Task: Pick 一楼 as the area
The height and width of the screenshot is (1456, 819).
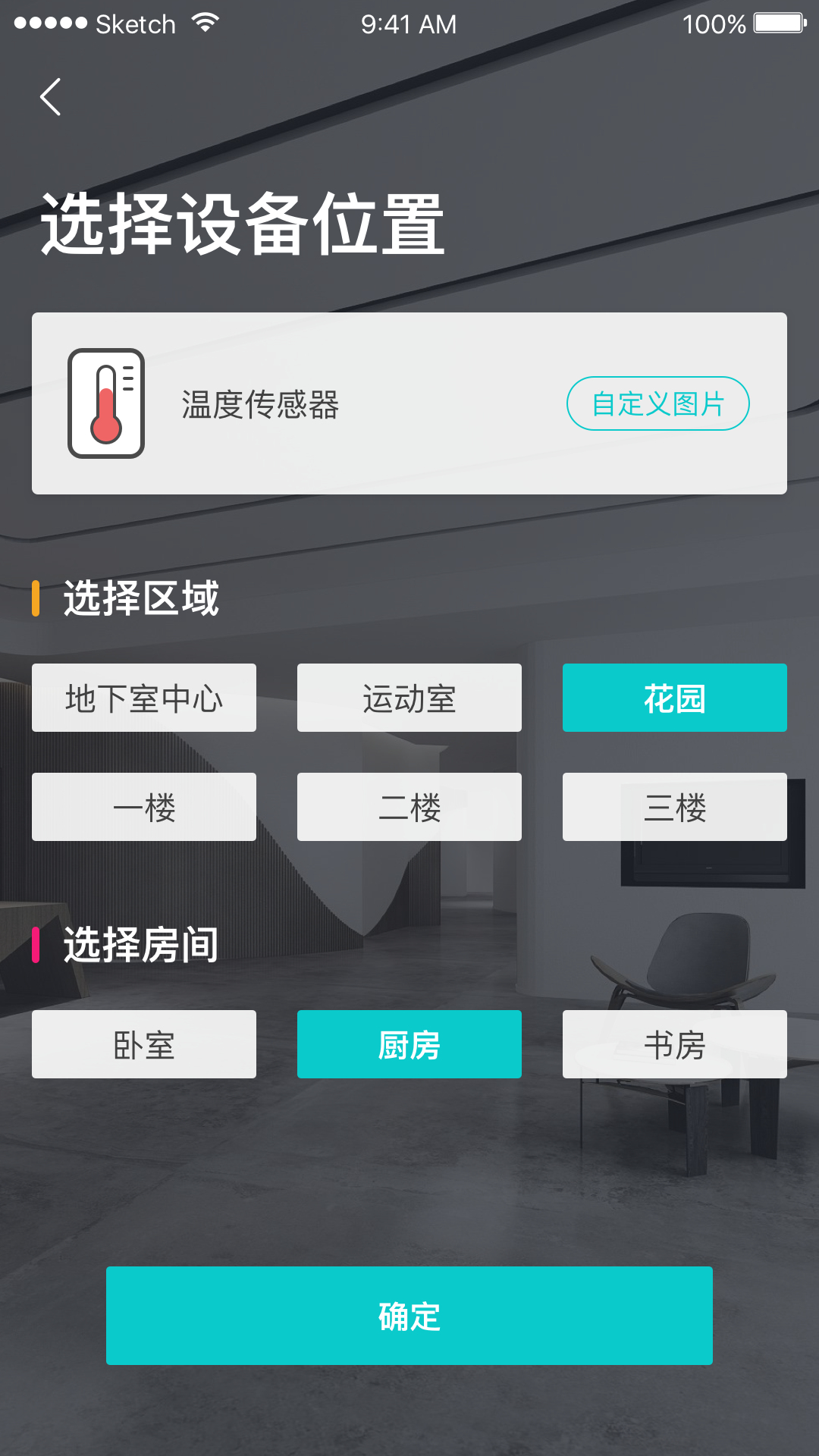Action: [144, 807]
